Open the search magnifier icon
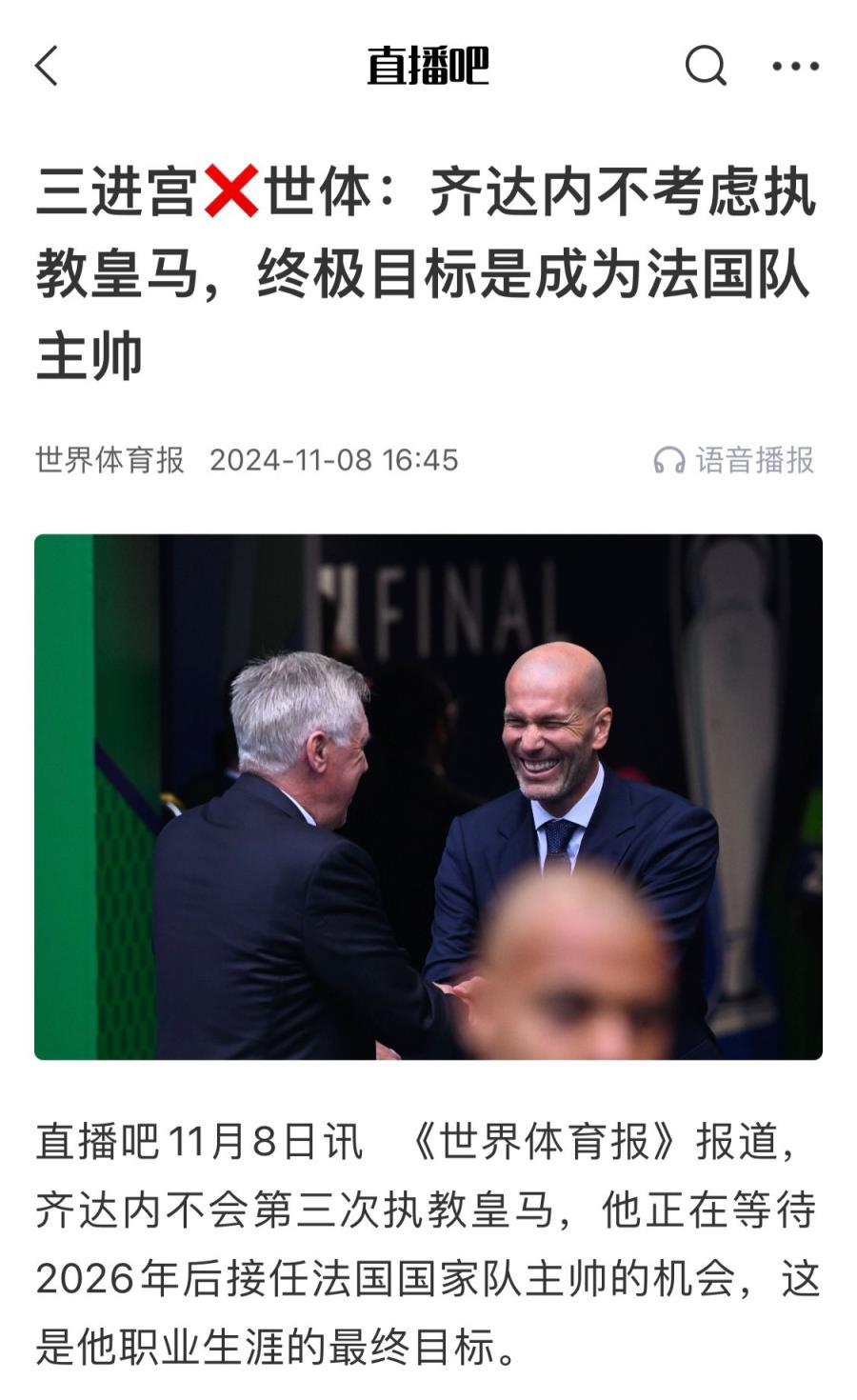Screen dimensions: 857x1400 tap(706, 66)
